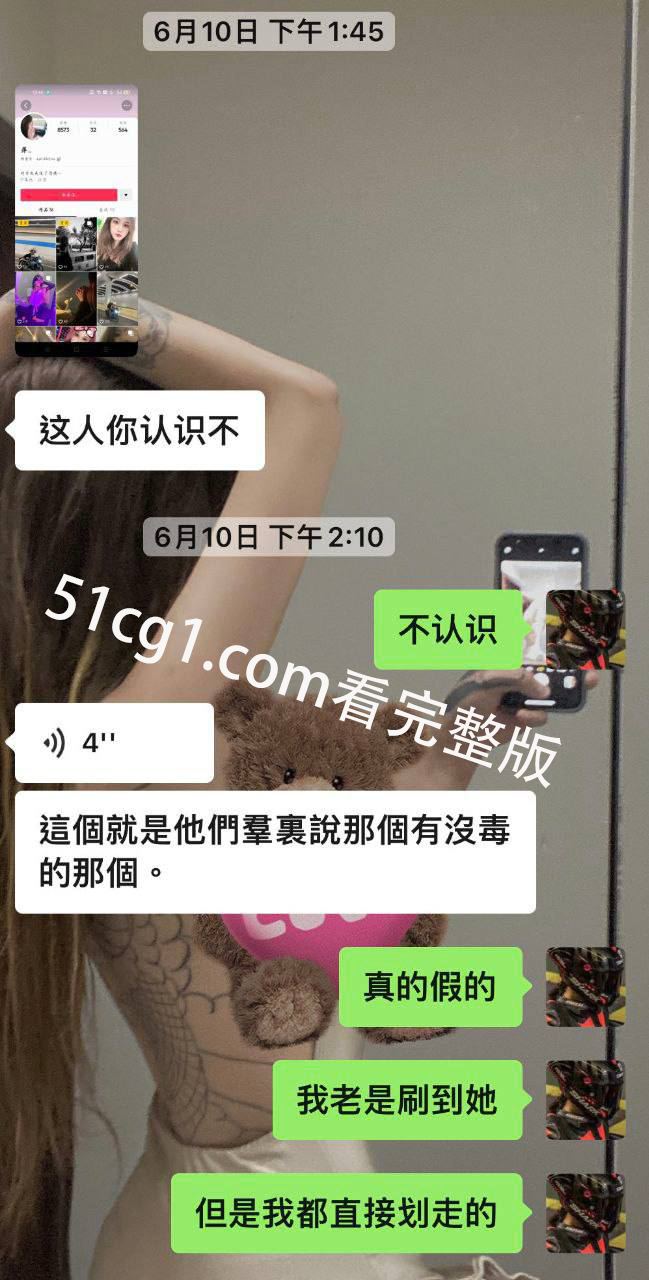View profile from avatar beside 但是我都直接划走的
Screen dimensions: 649x1280
pyautogui.click(x=585, y=1213)
